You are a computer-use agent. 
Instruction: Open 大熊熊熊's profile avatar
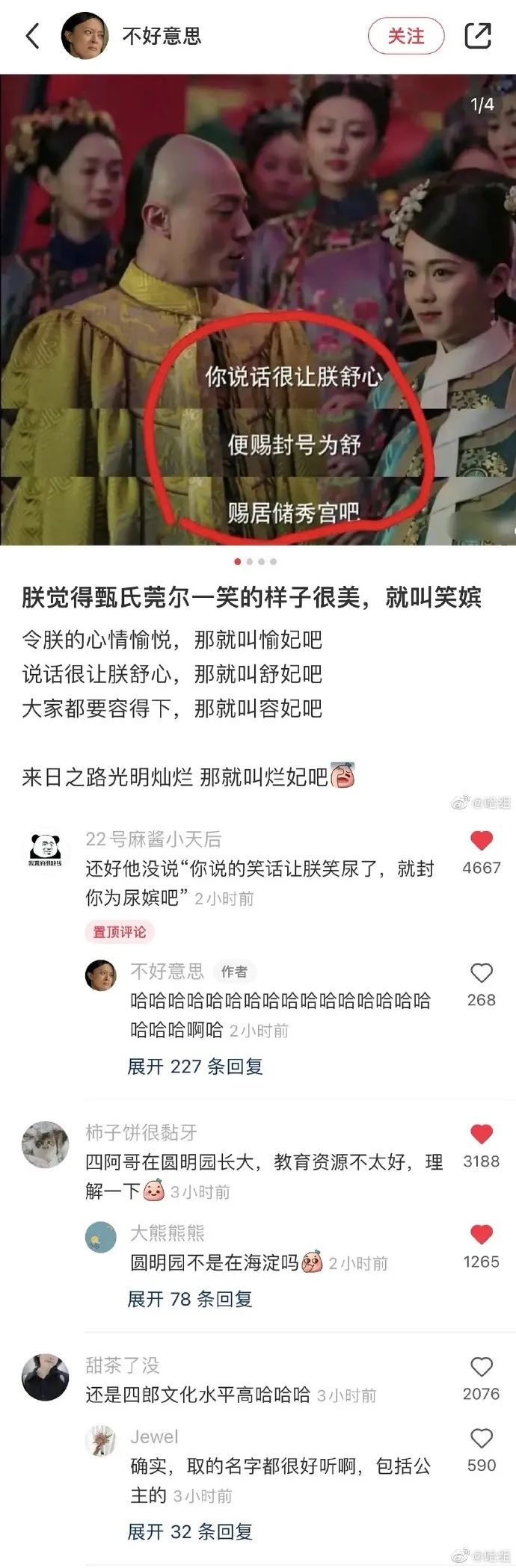(x=100, y=1238)
